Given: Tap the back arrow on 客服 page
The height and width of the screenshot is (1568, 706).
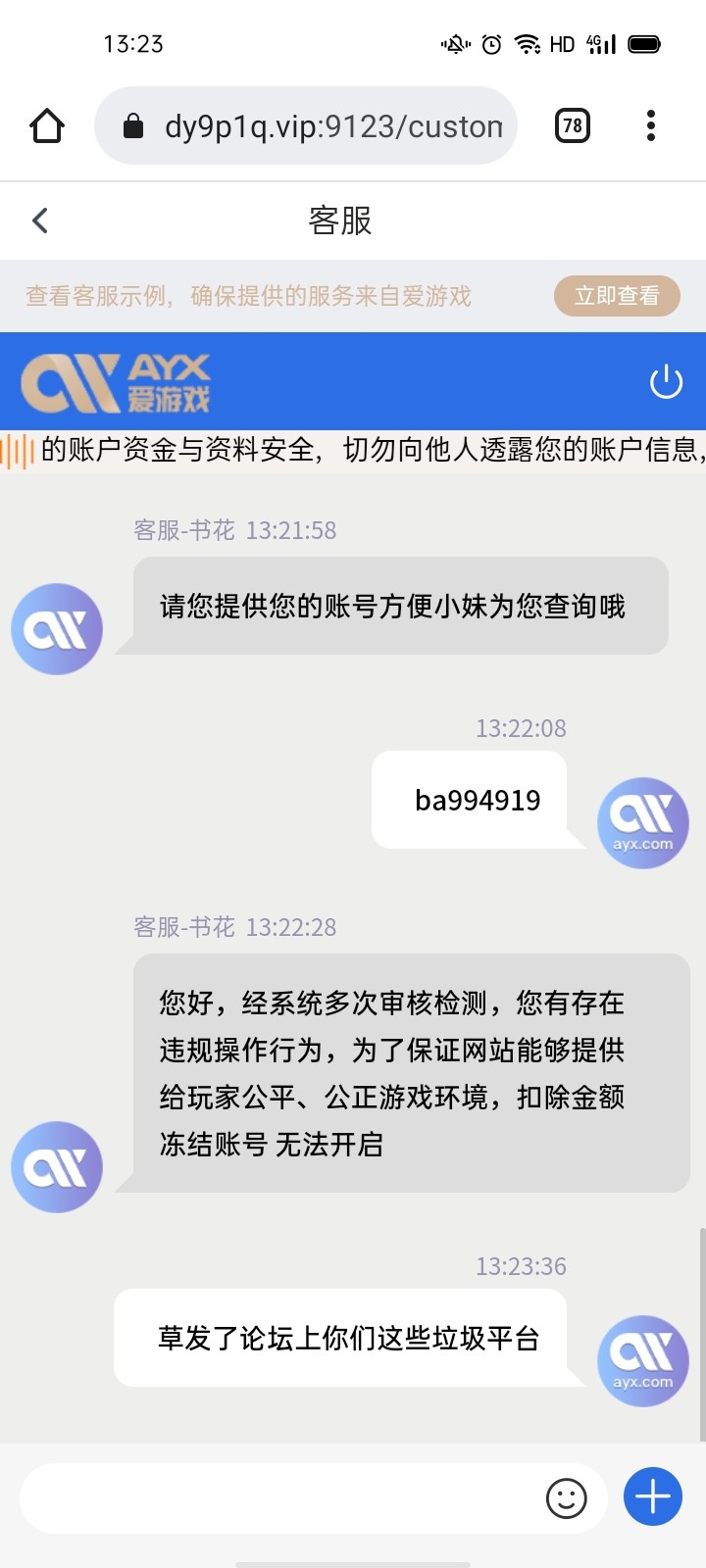Looking at the screenshot, I should pyautogui.click(x=39, y=220).
